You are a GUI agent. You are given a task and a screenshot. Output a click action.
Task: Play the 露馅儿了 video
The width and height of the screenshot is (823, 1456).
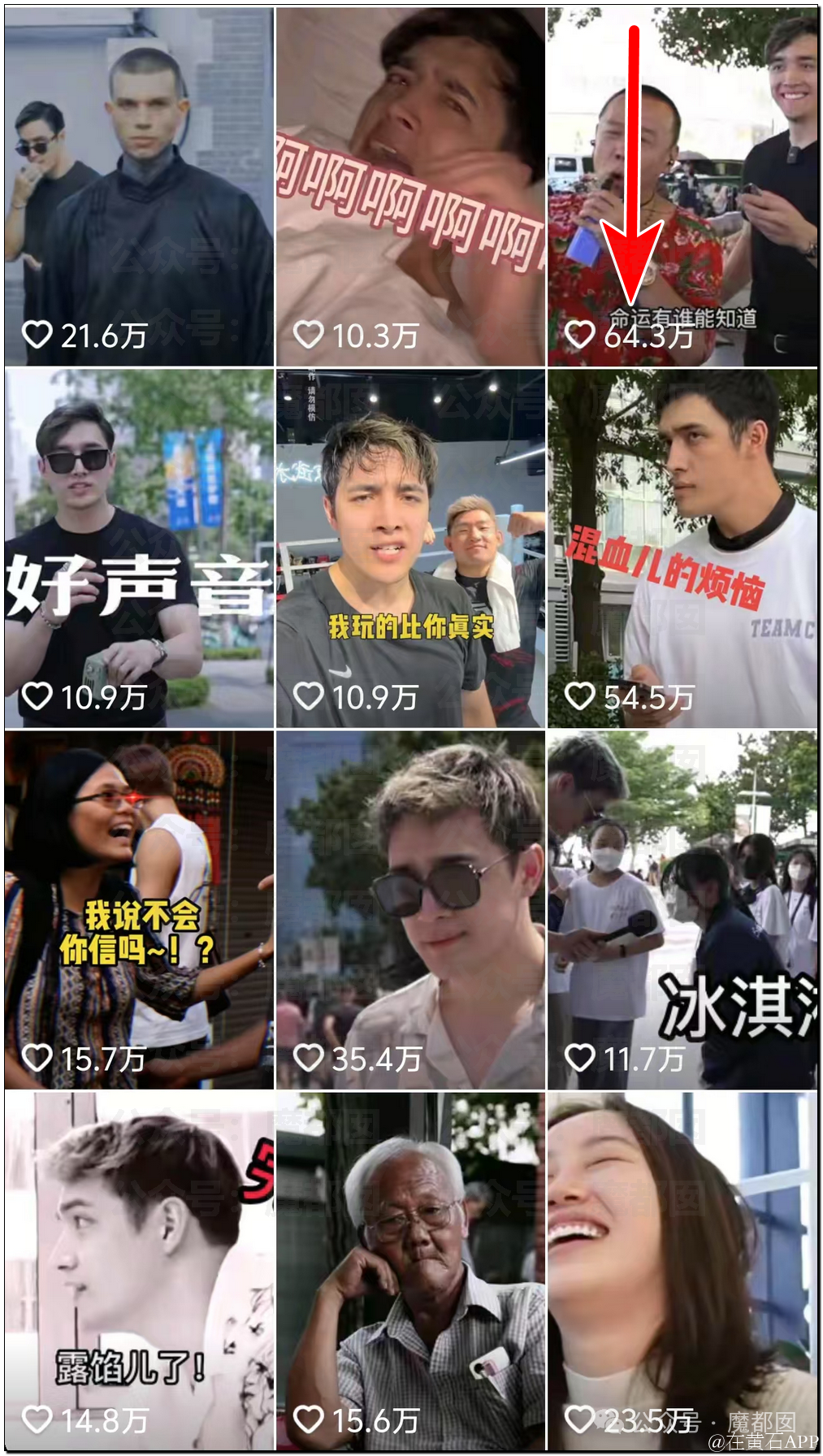pyautogui.click(x=139, y=1272)
